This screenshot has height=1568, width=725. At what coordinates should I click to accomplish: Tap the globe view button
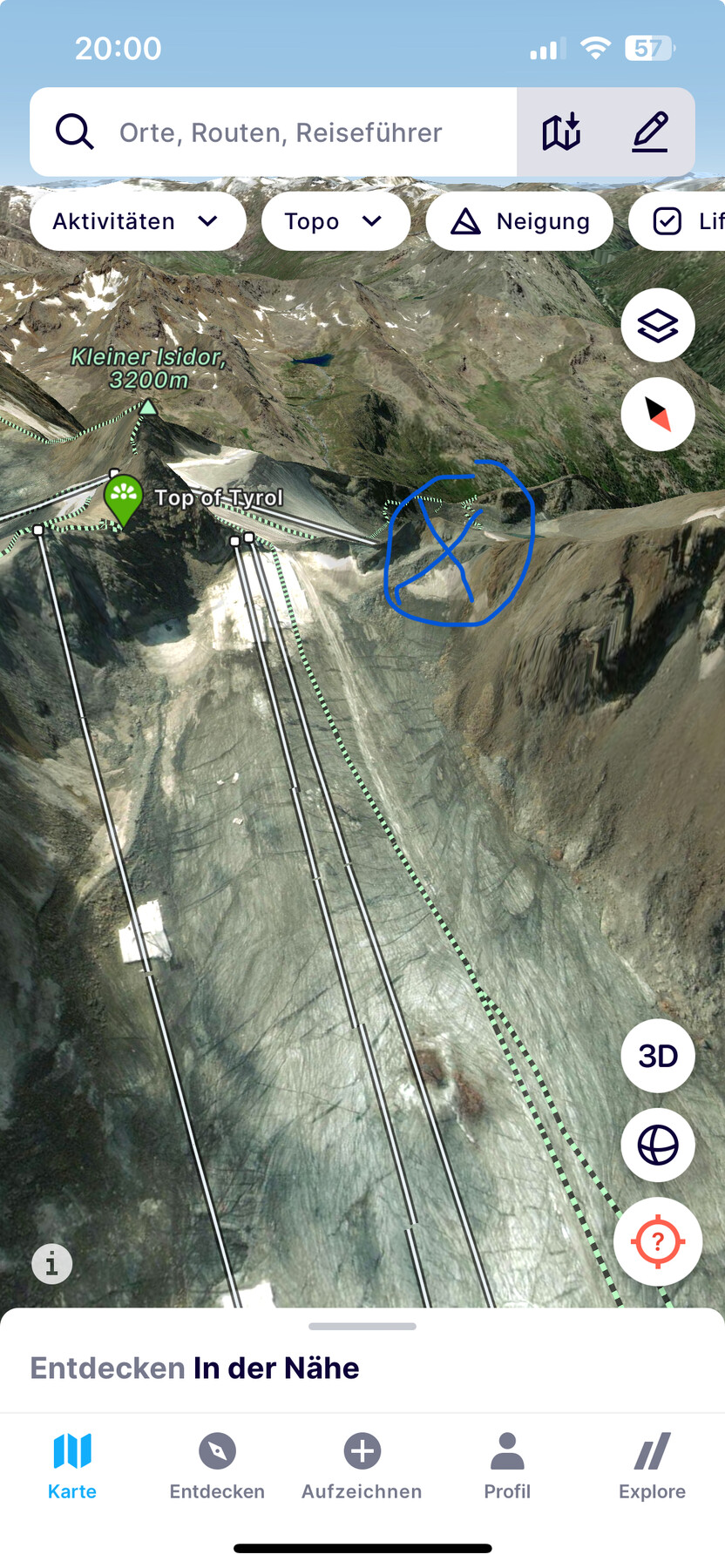click(x=657, y=1145)
